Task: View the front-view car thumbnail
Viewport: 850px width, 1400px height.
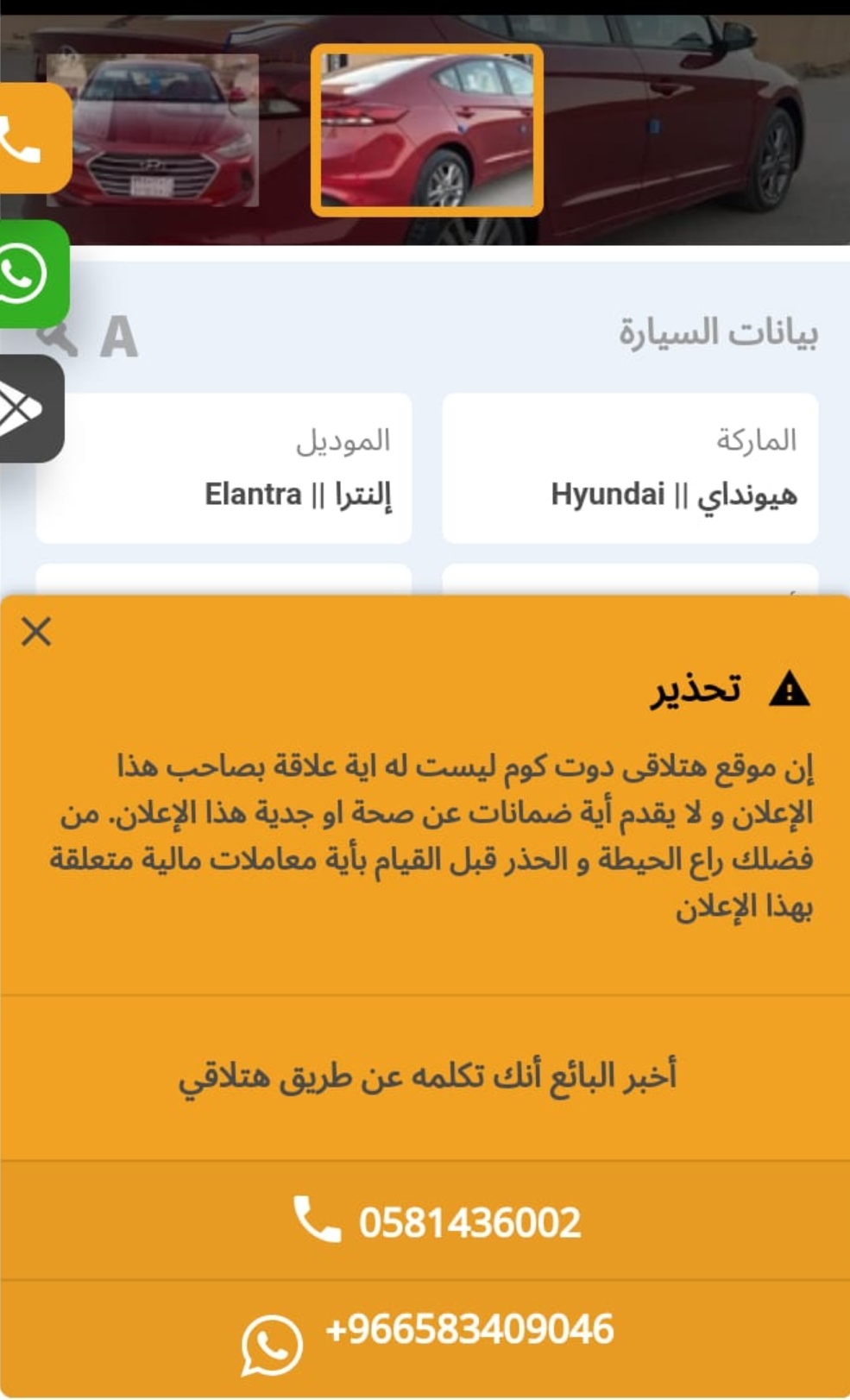Action: (153, 130)
